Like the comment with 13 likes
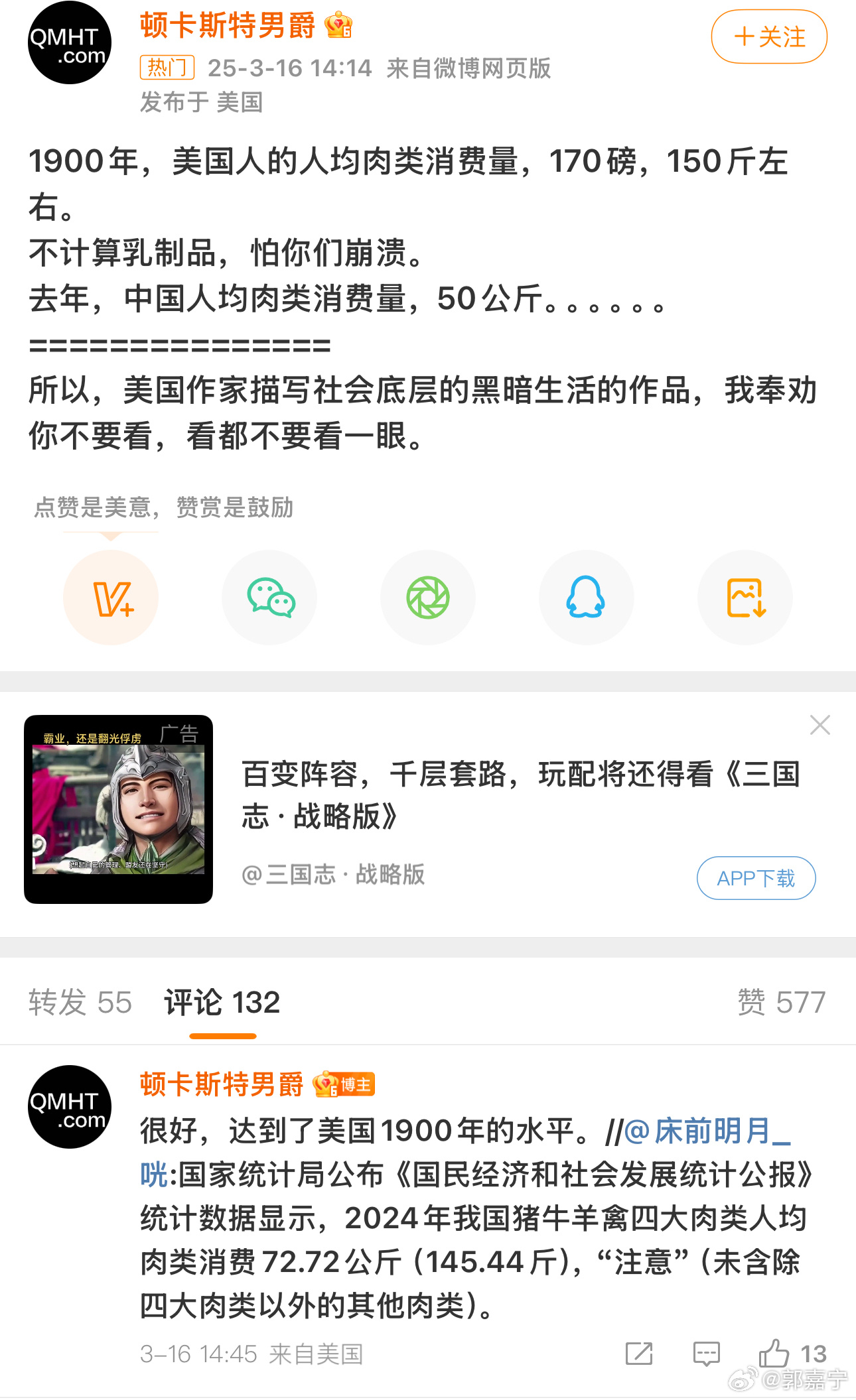Image resolution: width=856 pixels, height=1400 pixels. click(774, 1354)
